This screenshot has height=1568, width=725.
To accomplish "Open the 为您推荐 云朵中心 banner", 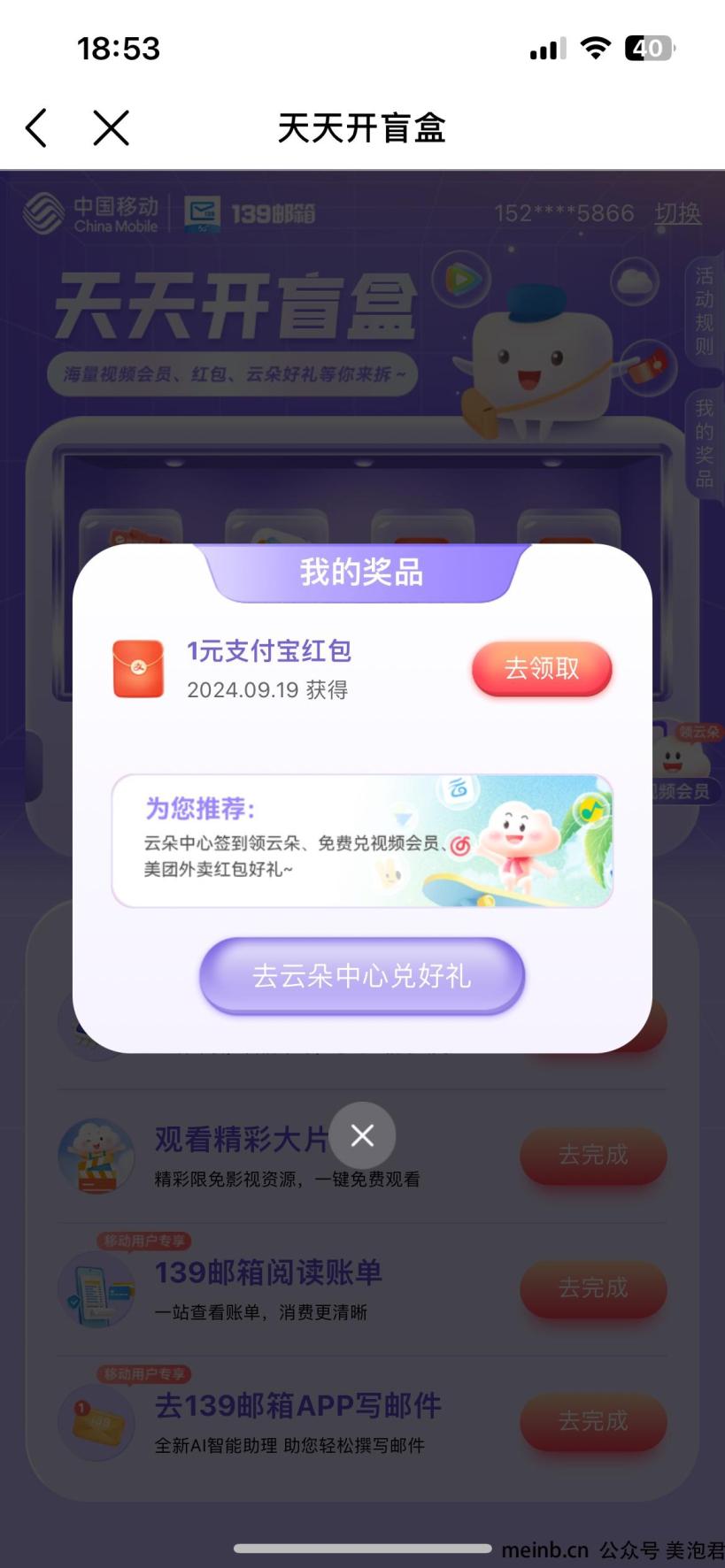I will [362, 841].
